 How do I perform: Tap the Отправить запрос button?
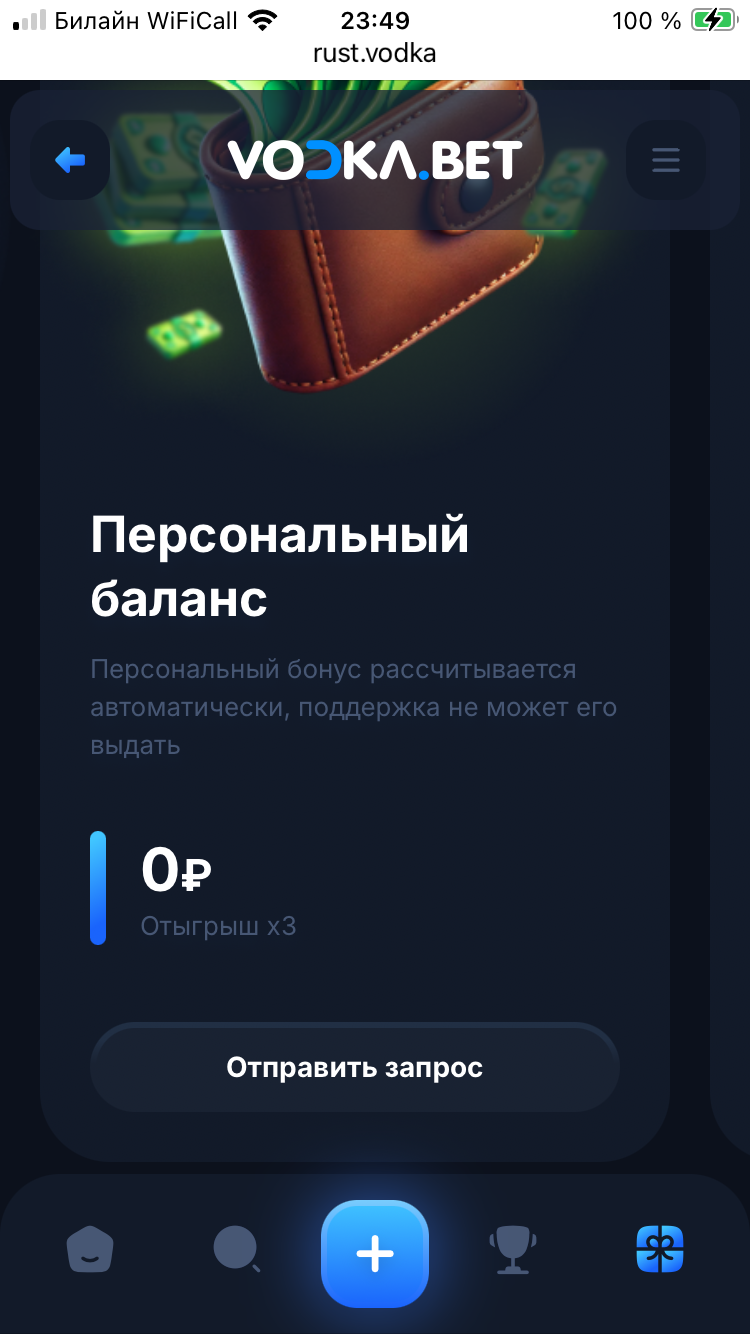(355, 1067)
